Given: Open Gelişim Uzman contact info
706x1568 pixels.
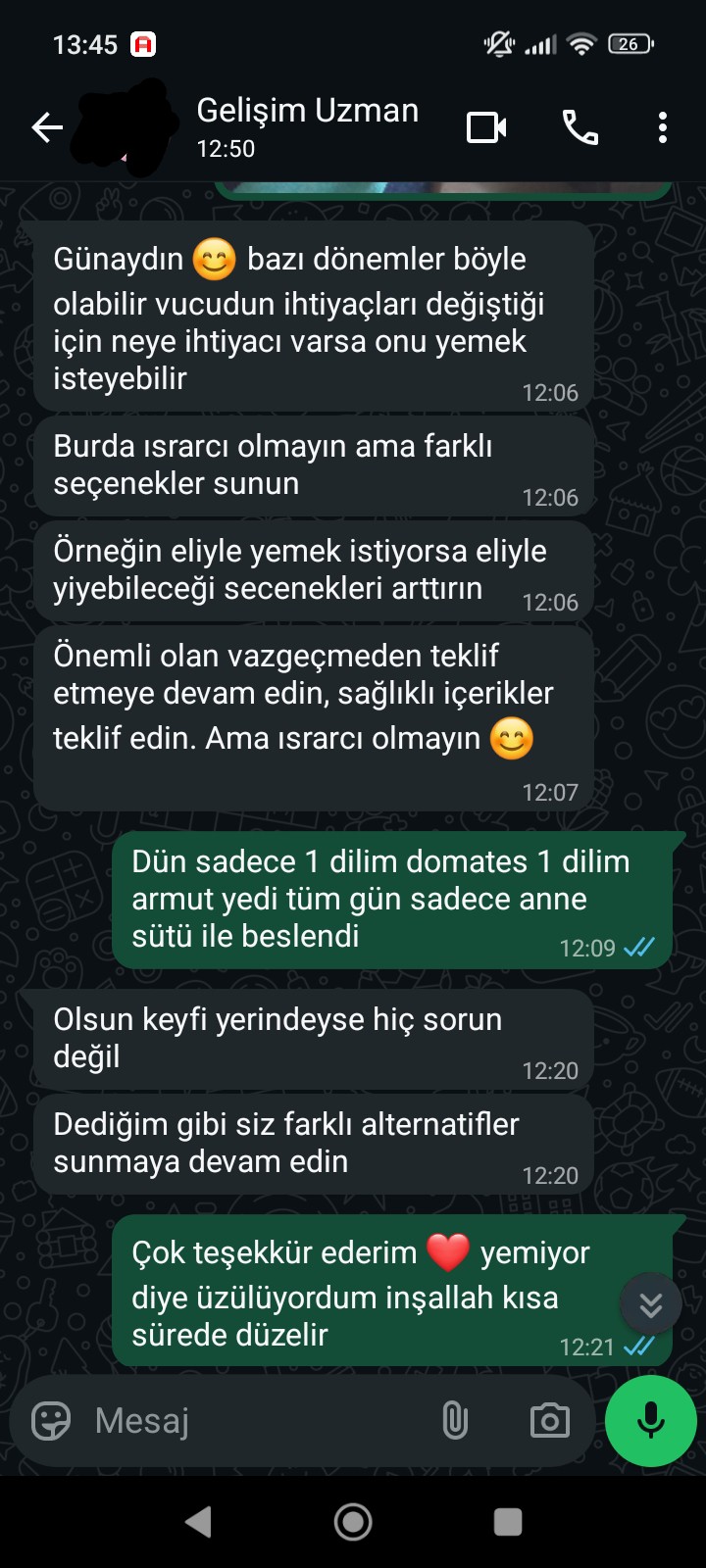Looking at the screenshot, I should tap(307, 126).
